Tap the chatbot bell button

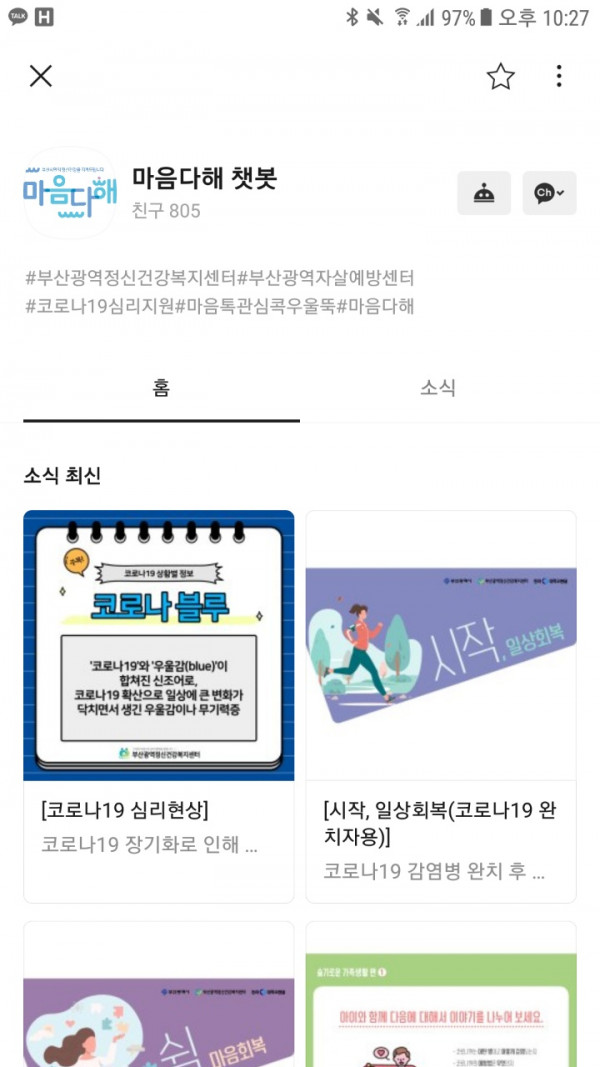[484, 193]
